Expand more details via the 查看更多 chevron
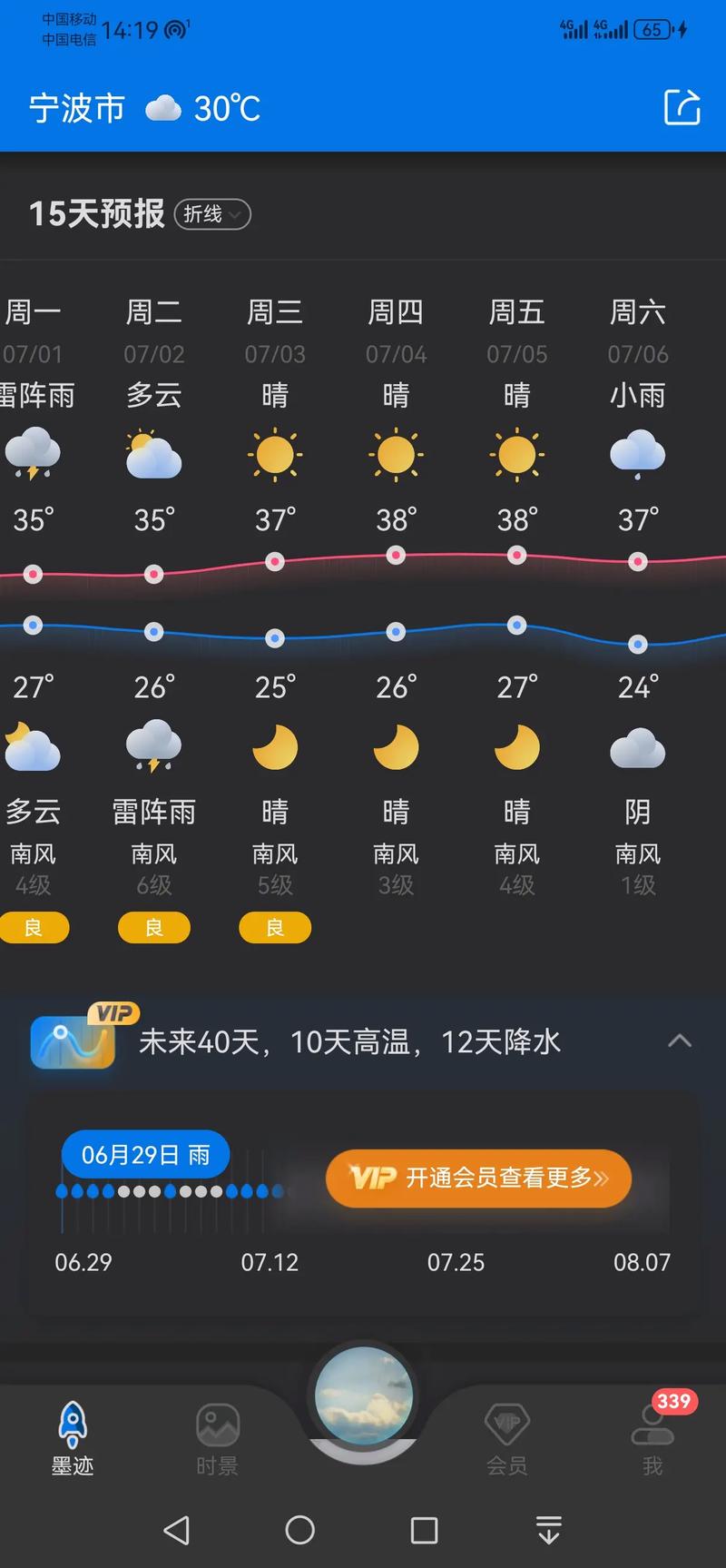The image size is (726, 1568). pyautogui.click(x=600, y=1178)
